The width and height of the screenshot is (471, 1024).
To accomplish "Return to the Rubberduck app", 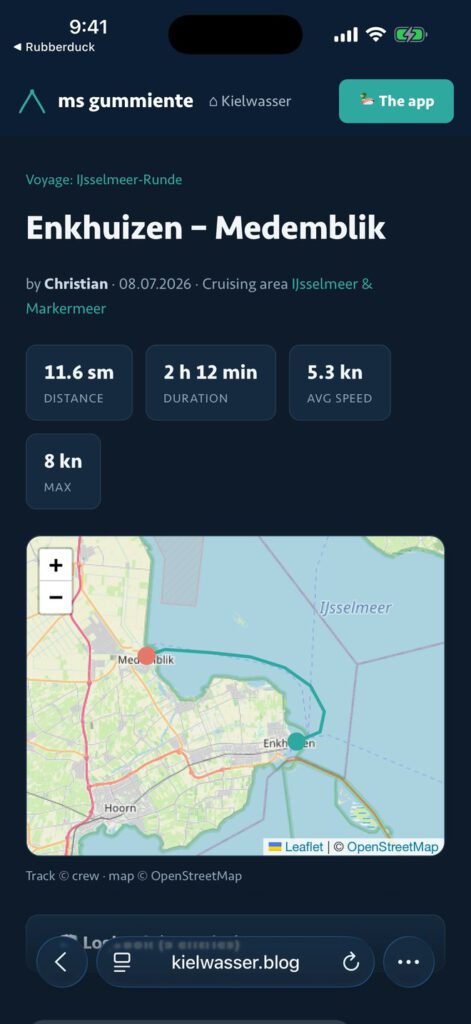I will (x=54, y=47).
